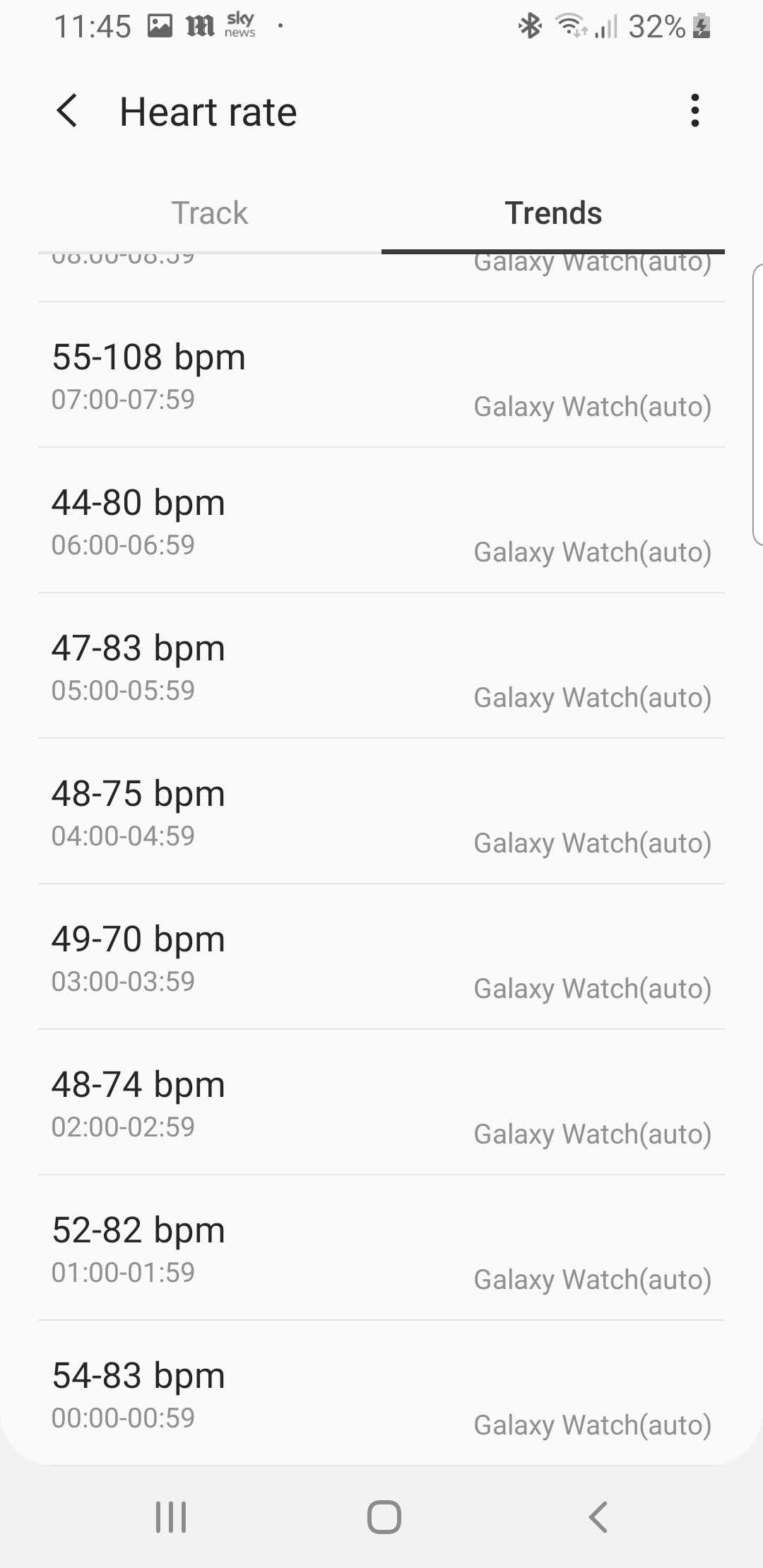Tap the system home button
The width and height of the screenshot is (763, 1568).
click(384, 1516)
